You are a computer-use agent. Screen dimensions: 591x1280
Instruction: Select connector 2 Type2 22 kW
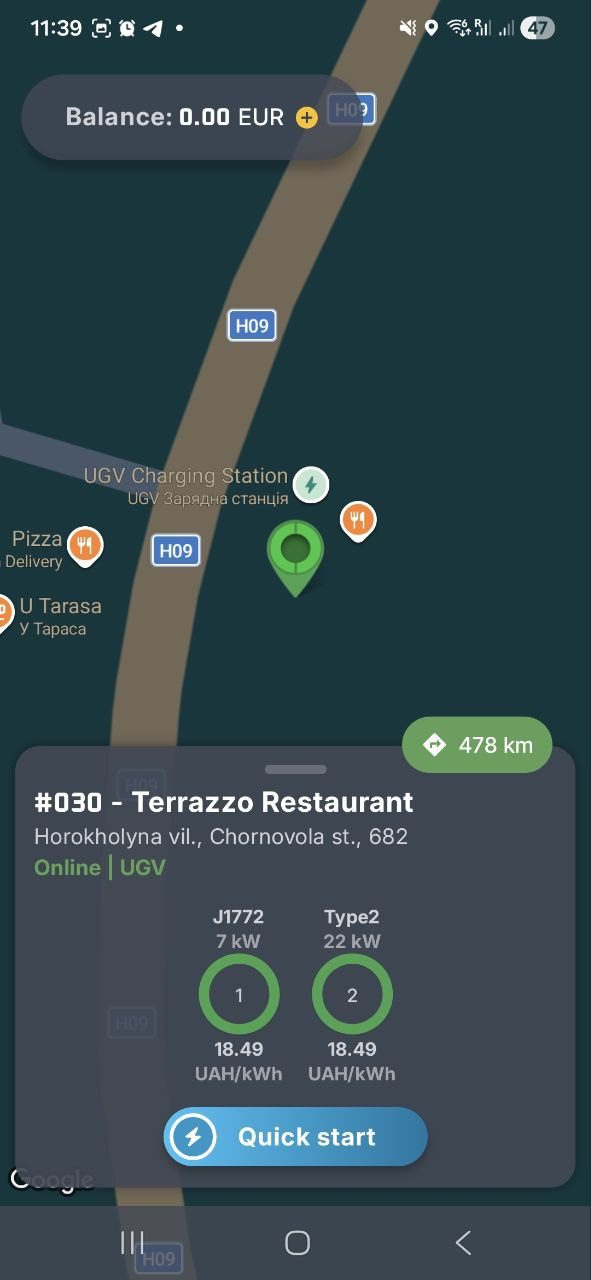pos(352,994)
